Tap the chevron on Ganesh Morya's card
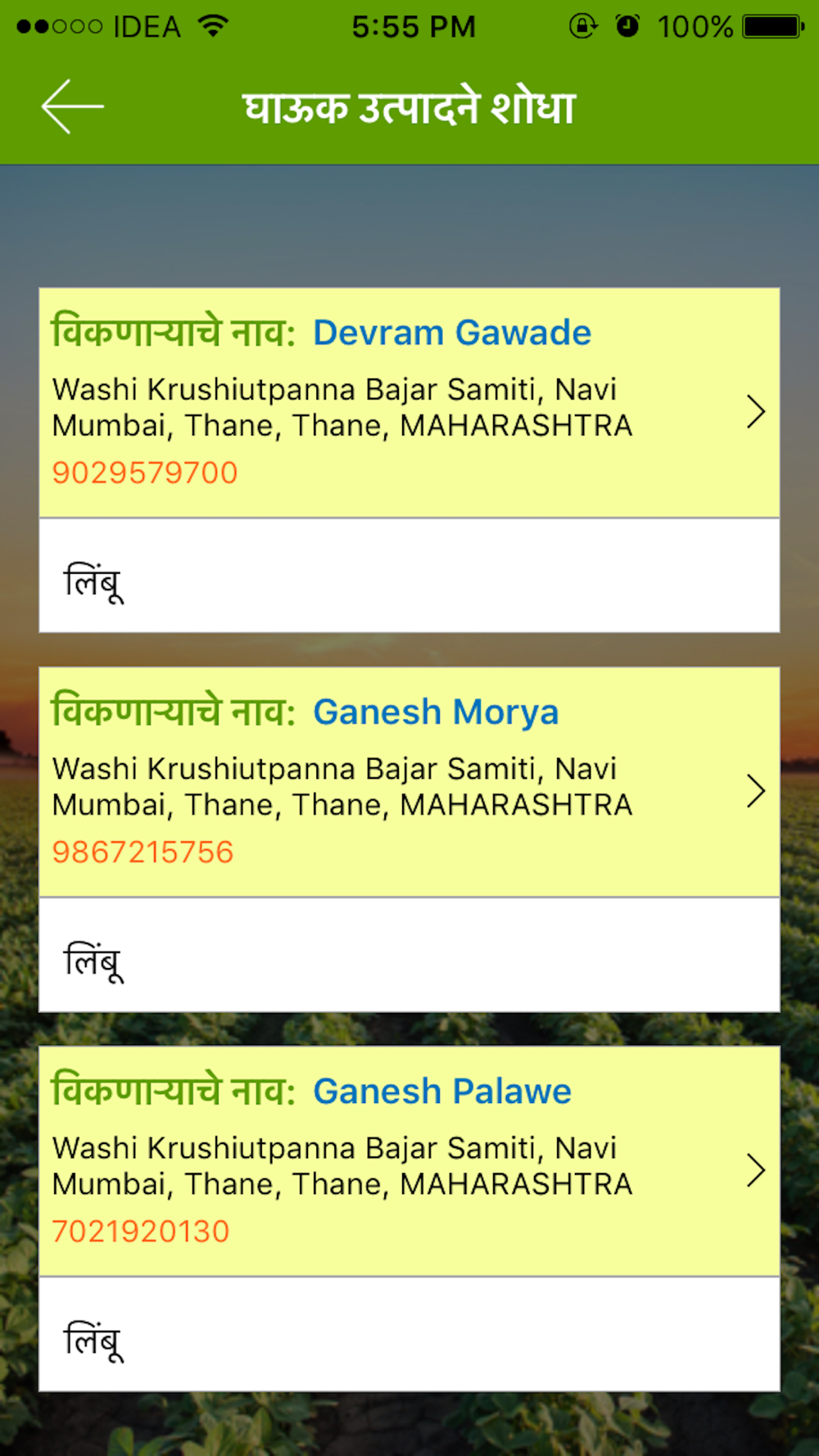819x1456 pixels. pyautogui.click(x=756, y=791)
